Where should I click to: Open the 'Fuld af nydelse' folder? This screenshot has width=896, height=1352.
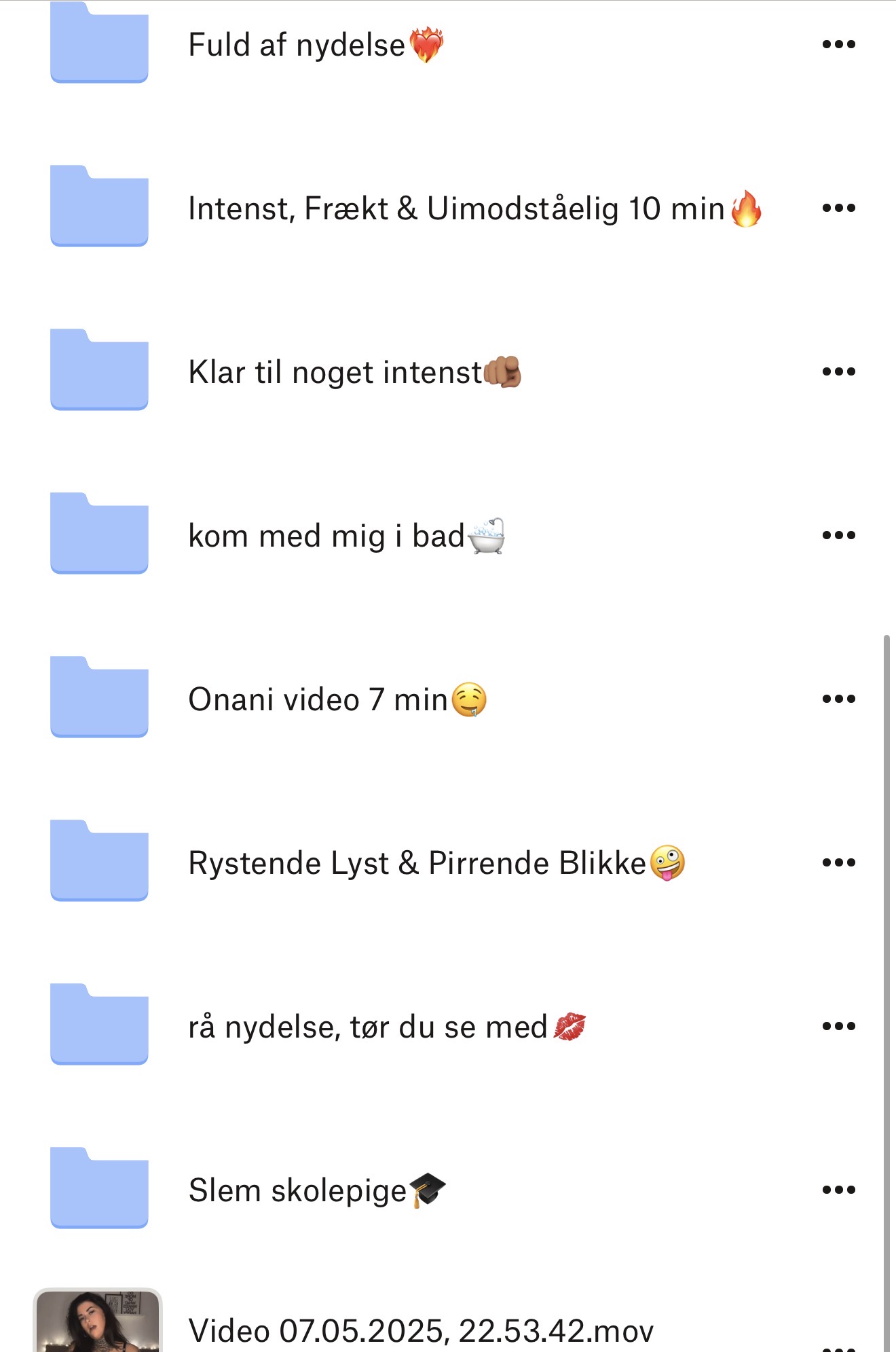296,45
